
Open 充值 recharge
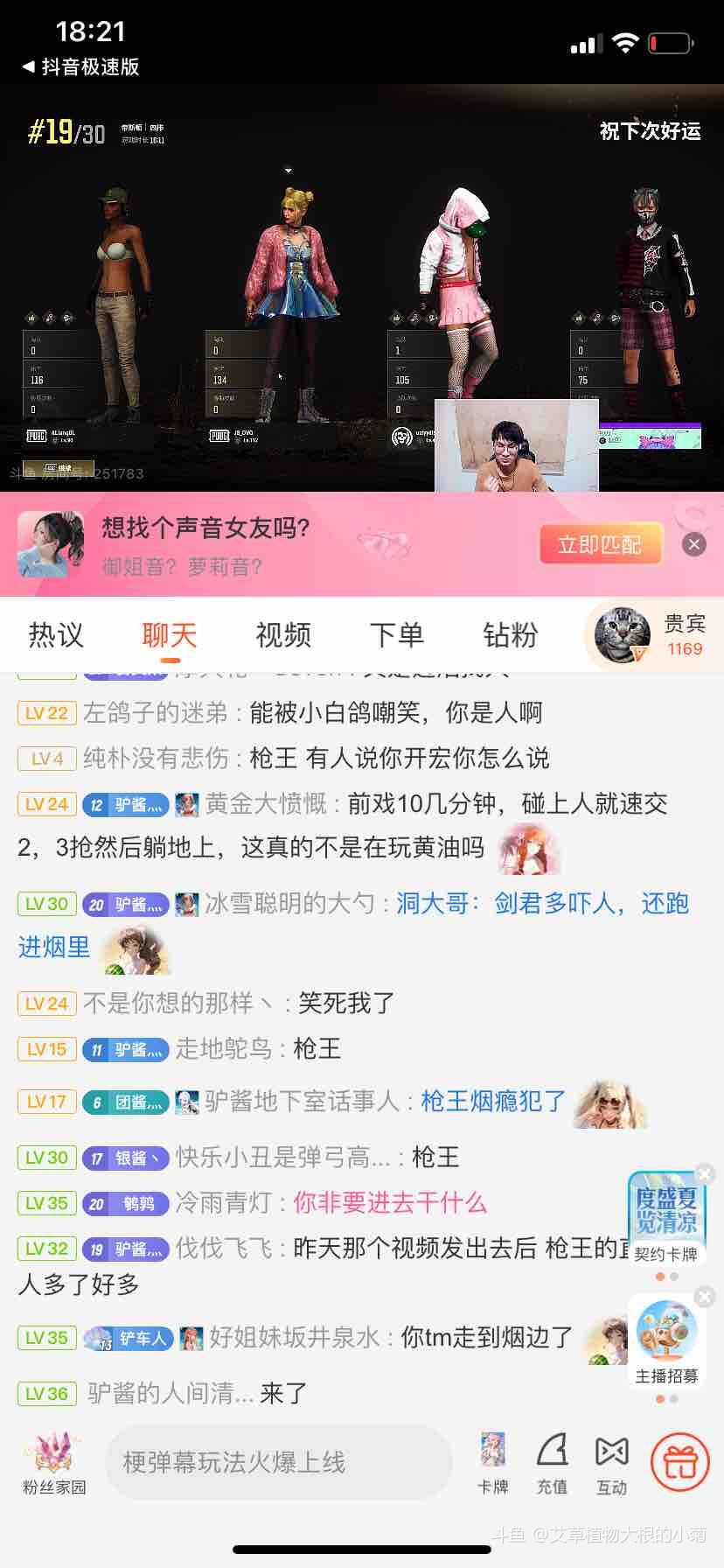pos(552,1462)
